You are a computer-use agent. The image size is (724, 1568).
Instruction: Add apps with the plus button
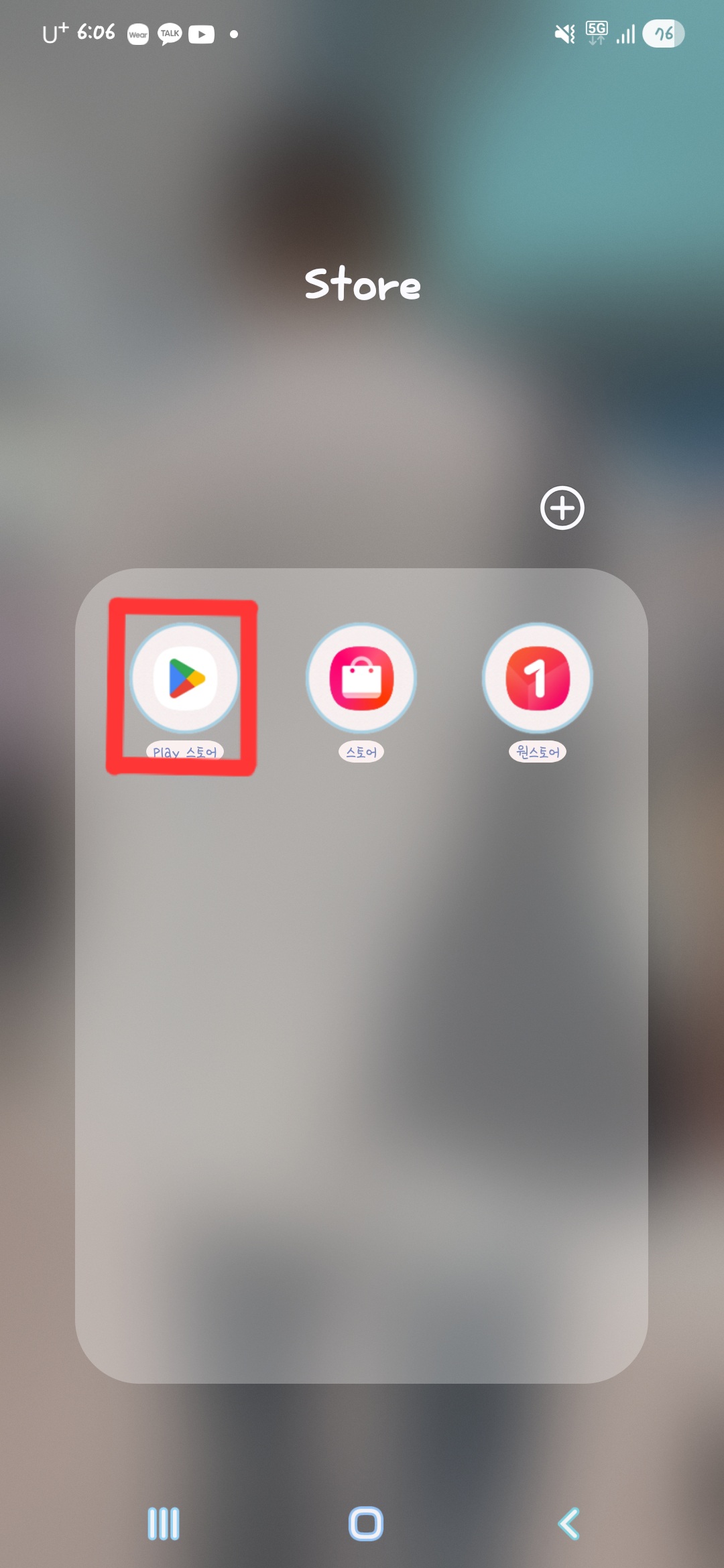[x=562, y=508]
